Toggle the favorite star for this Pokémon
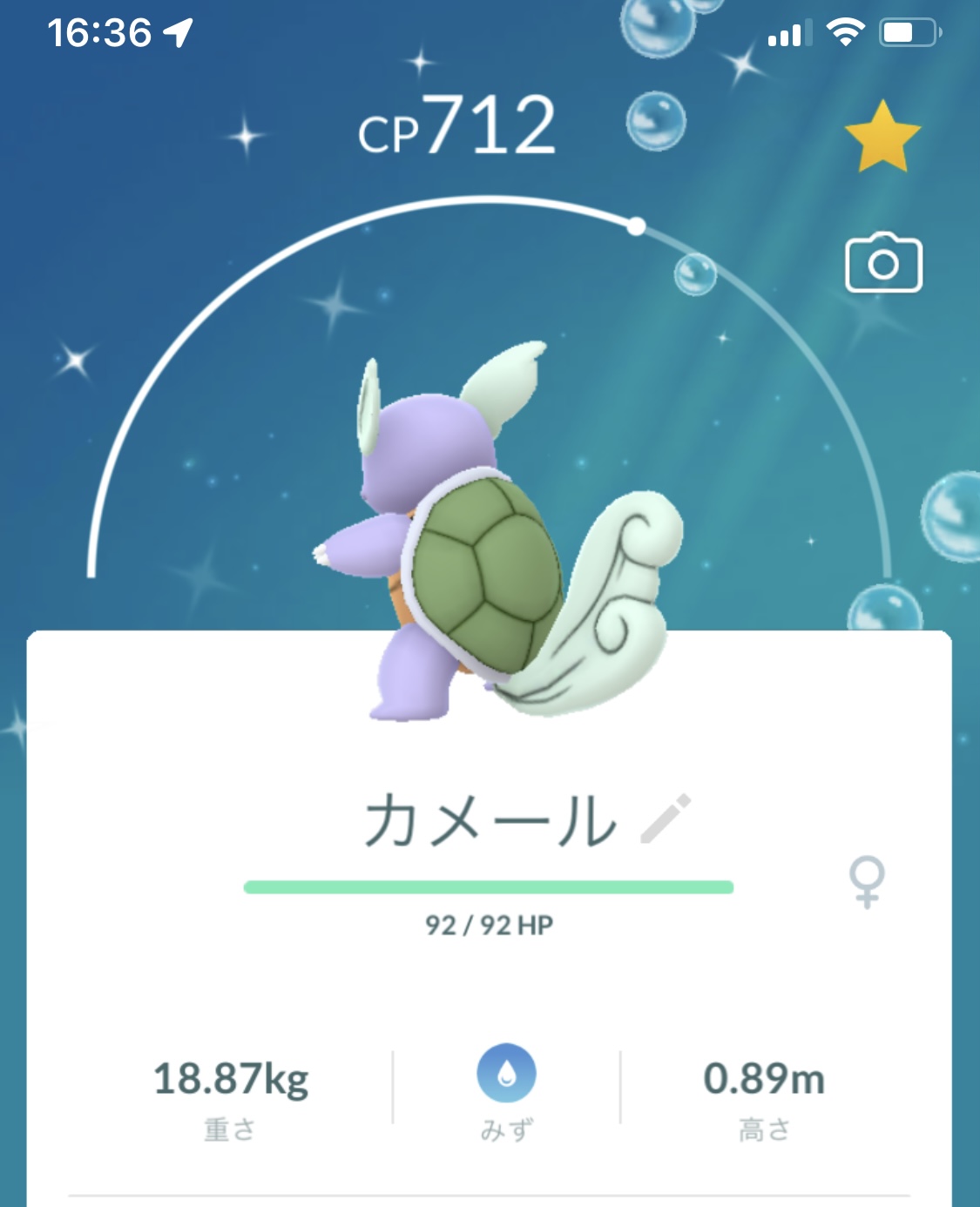The height and width of the screenshot is (1207, 980). [882, 137]
